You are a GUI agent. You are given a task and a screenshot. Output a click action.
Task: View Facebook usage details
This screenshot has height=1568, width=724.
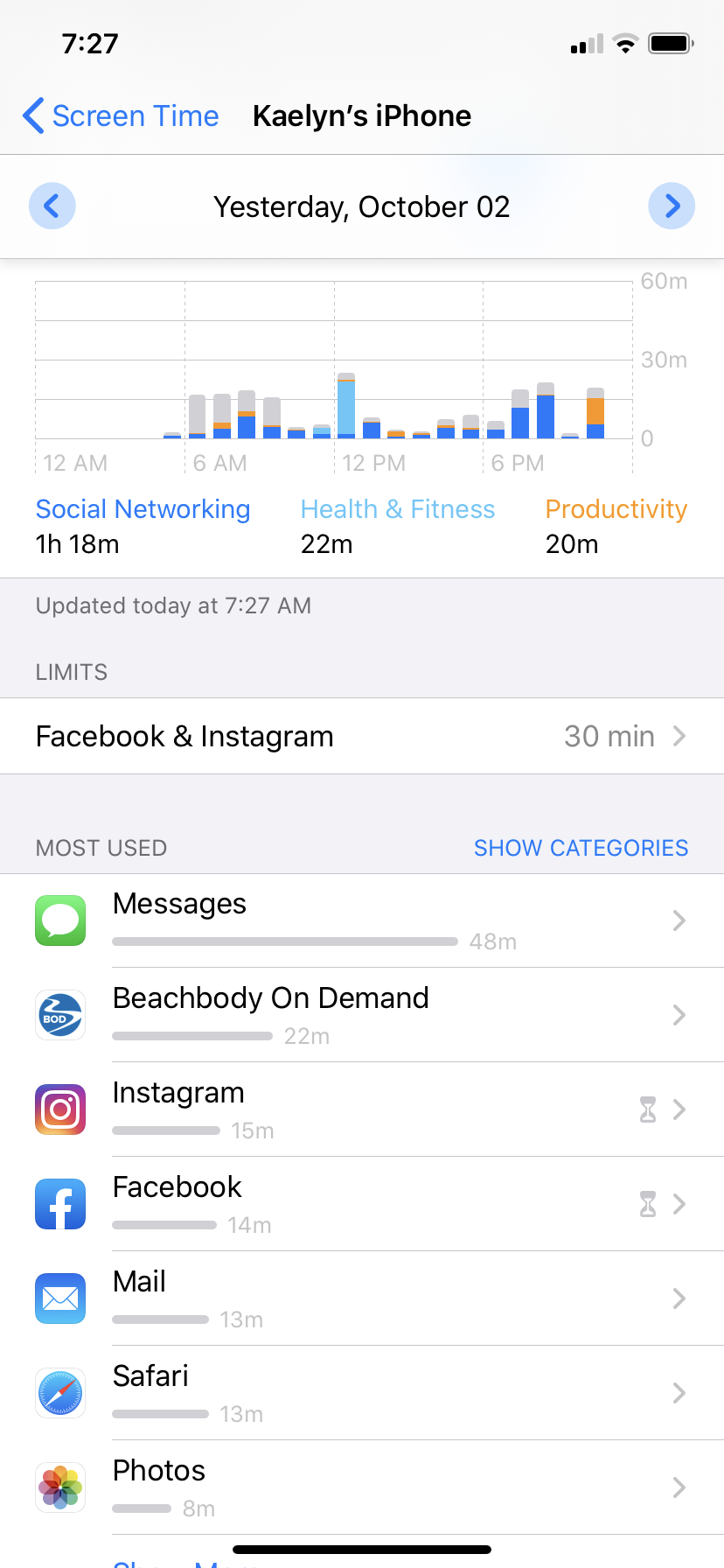click(362, 1204)
